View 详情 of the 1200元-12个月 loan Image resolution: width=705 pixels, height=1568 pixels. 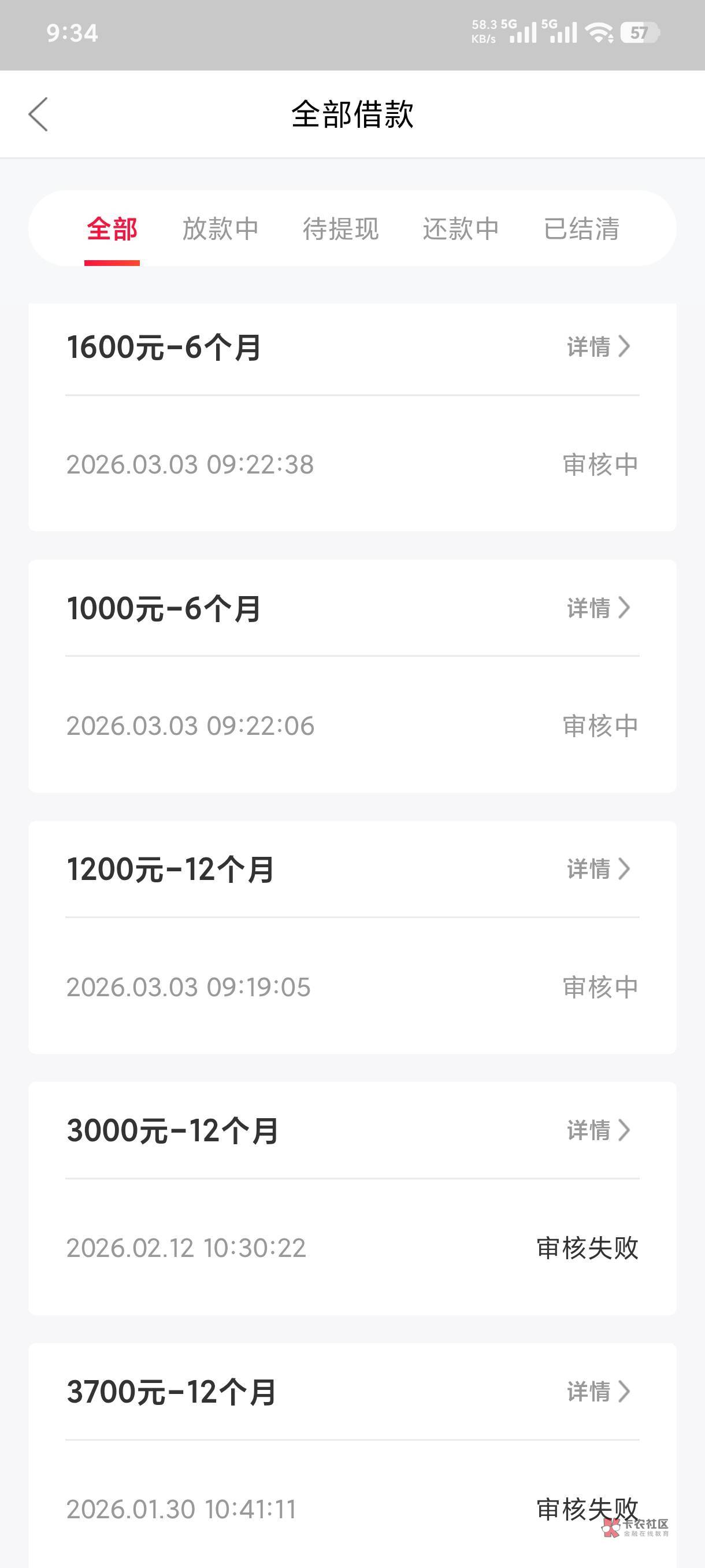pyautogui.click(x=599, y=868)
